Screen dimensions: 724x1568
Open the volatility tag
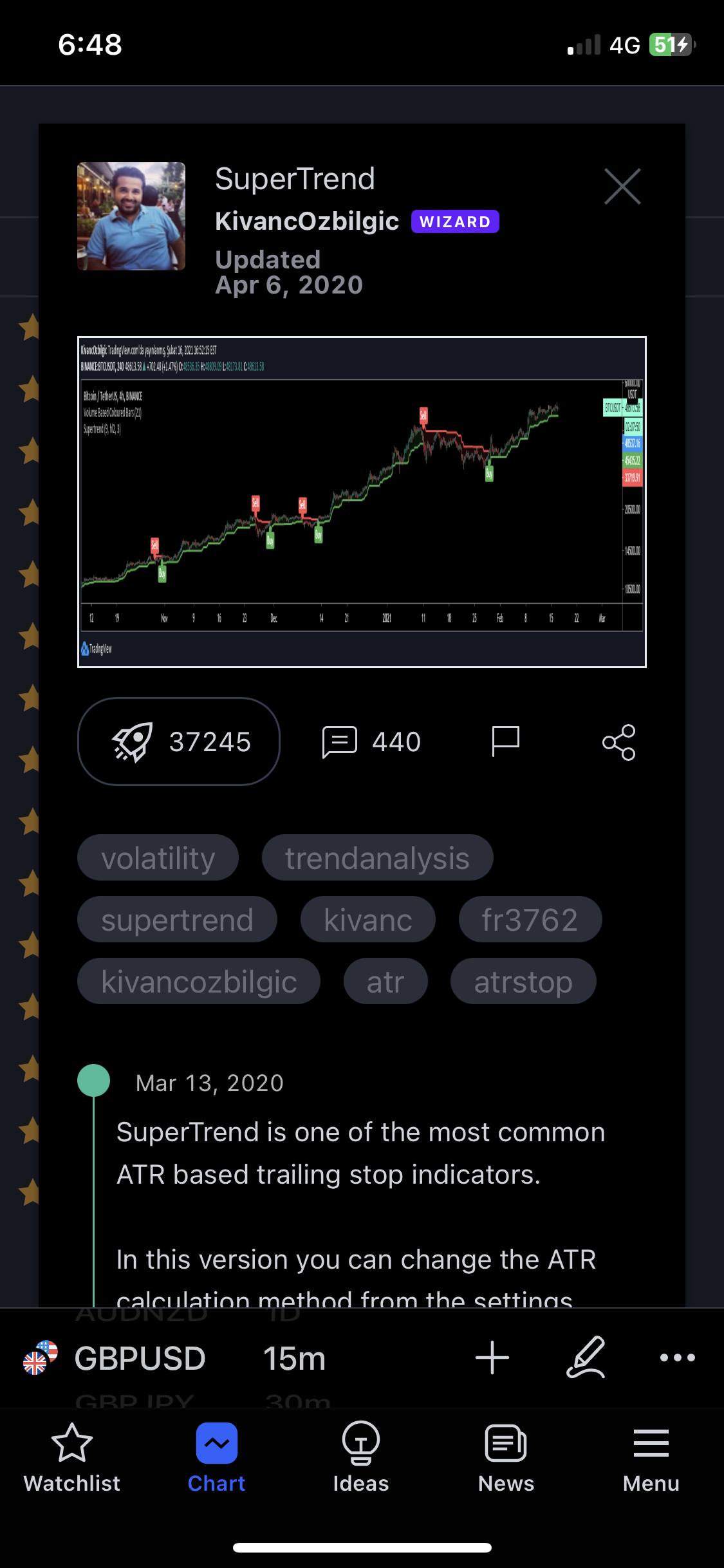[x=158, y=857]
